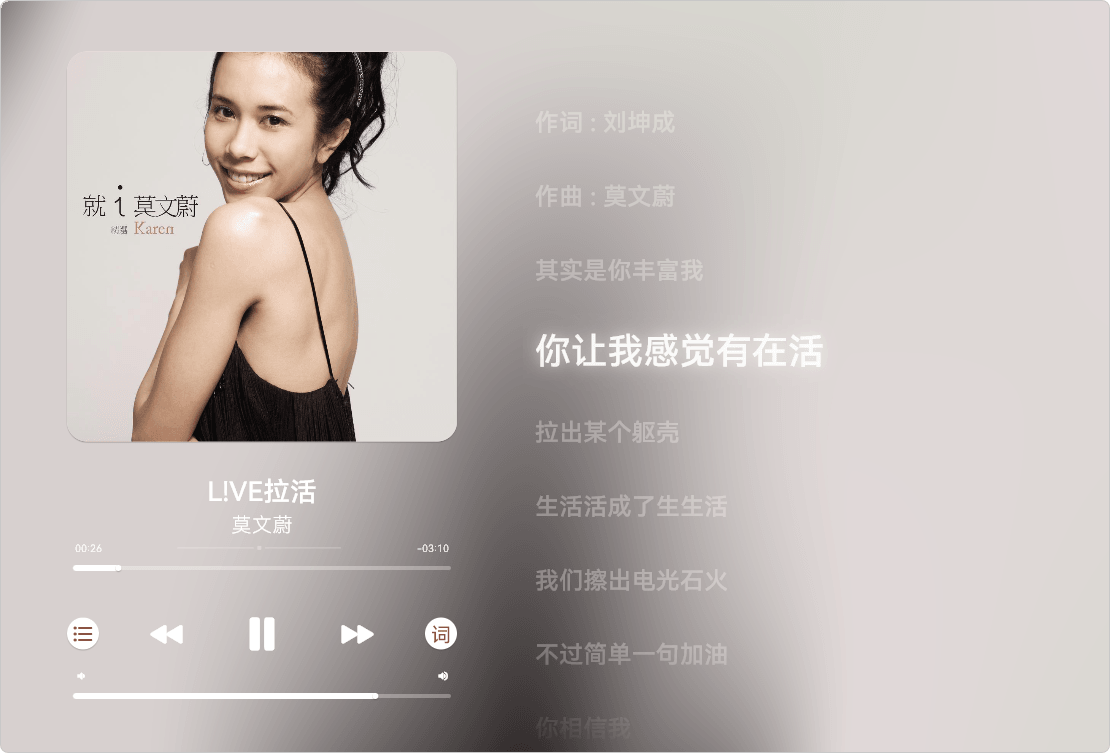Seek on the song progress bar
1110x753 pixels.
pyautogui.click(x=262, y=568)
